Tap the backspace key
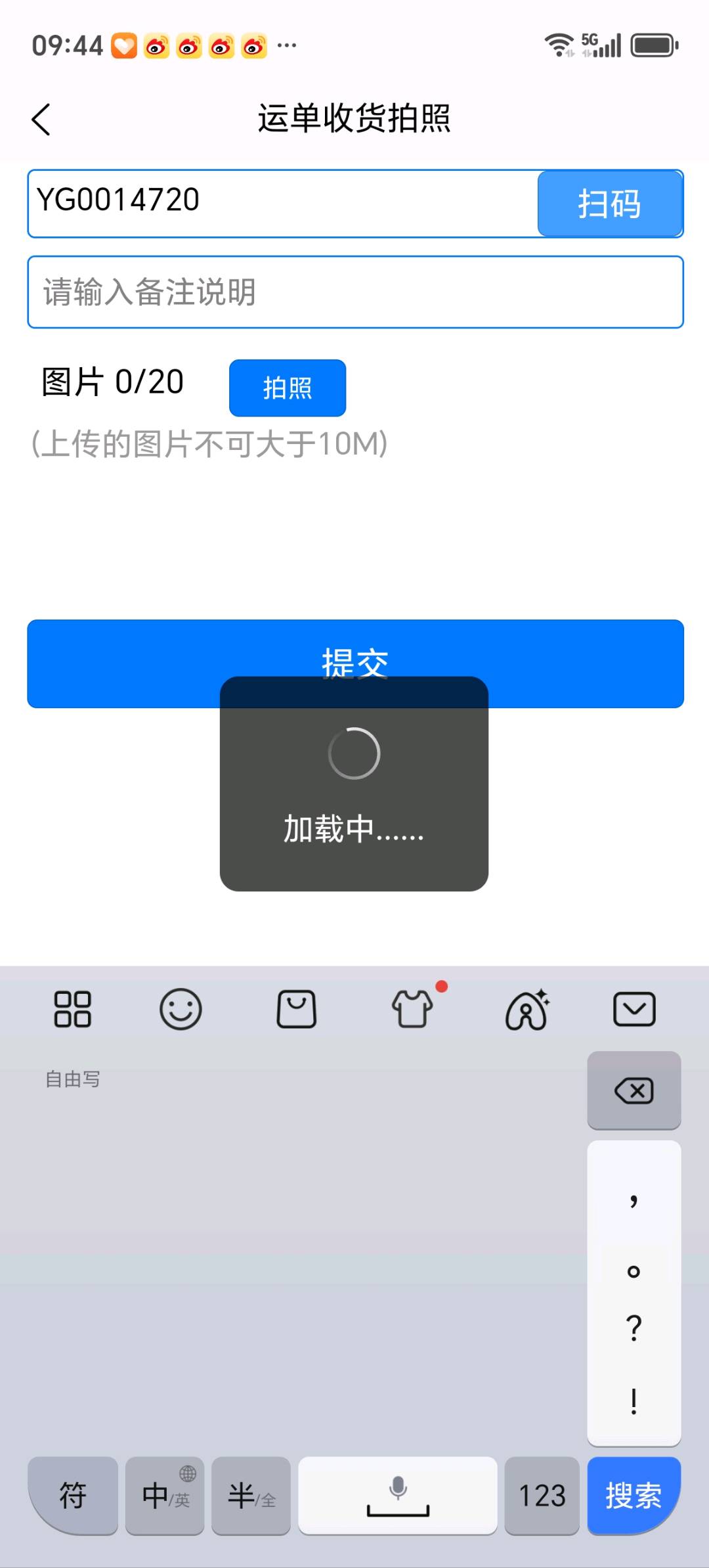Viewport: 709px width, 1568px height. click(x=634, y=1091)
